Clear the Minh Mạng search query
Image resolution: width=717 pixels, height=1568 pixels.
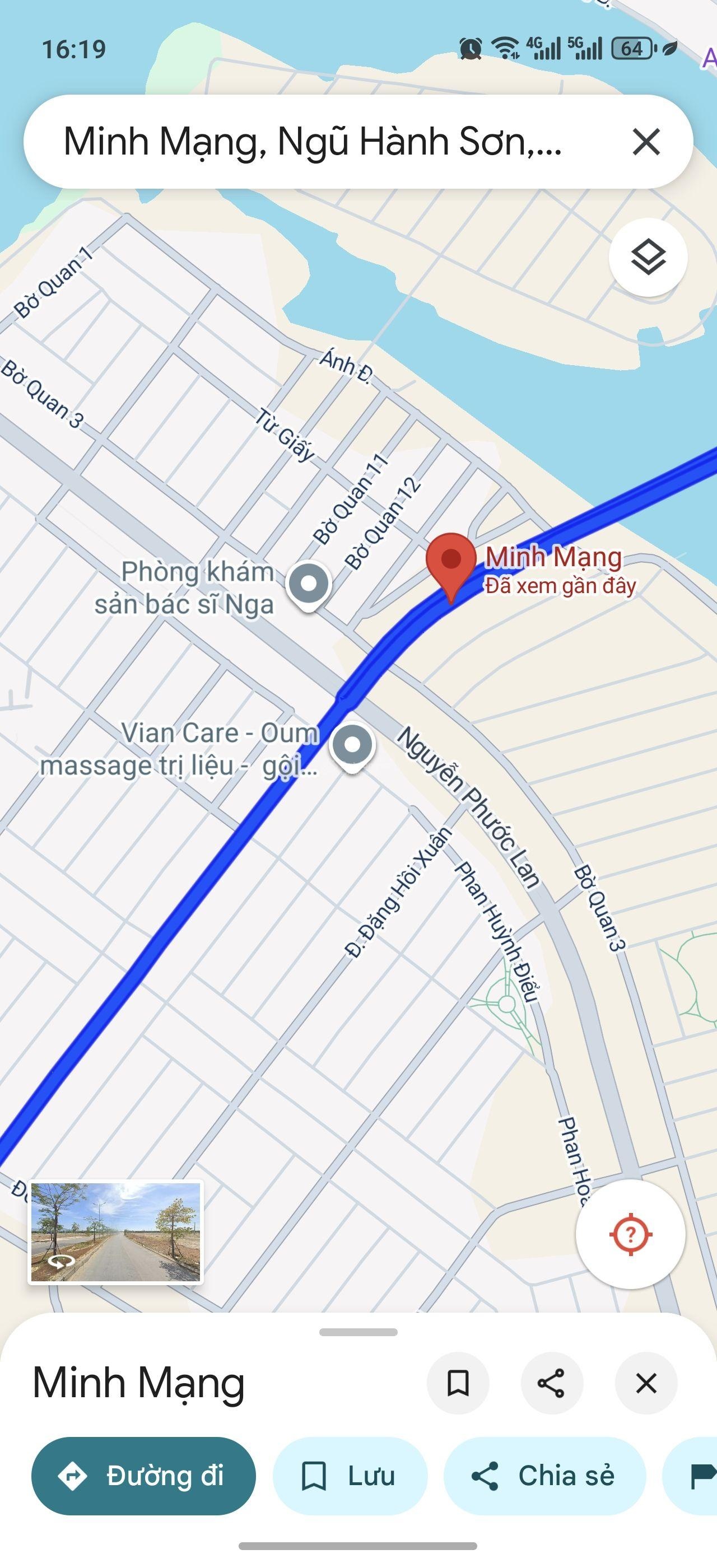[x=646, y=142]
